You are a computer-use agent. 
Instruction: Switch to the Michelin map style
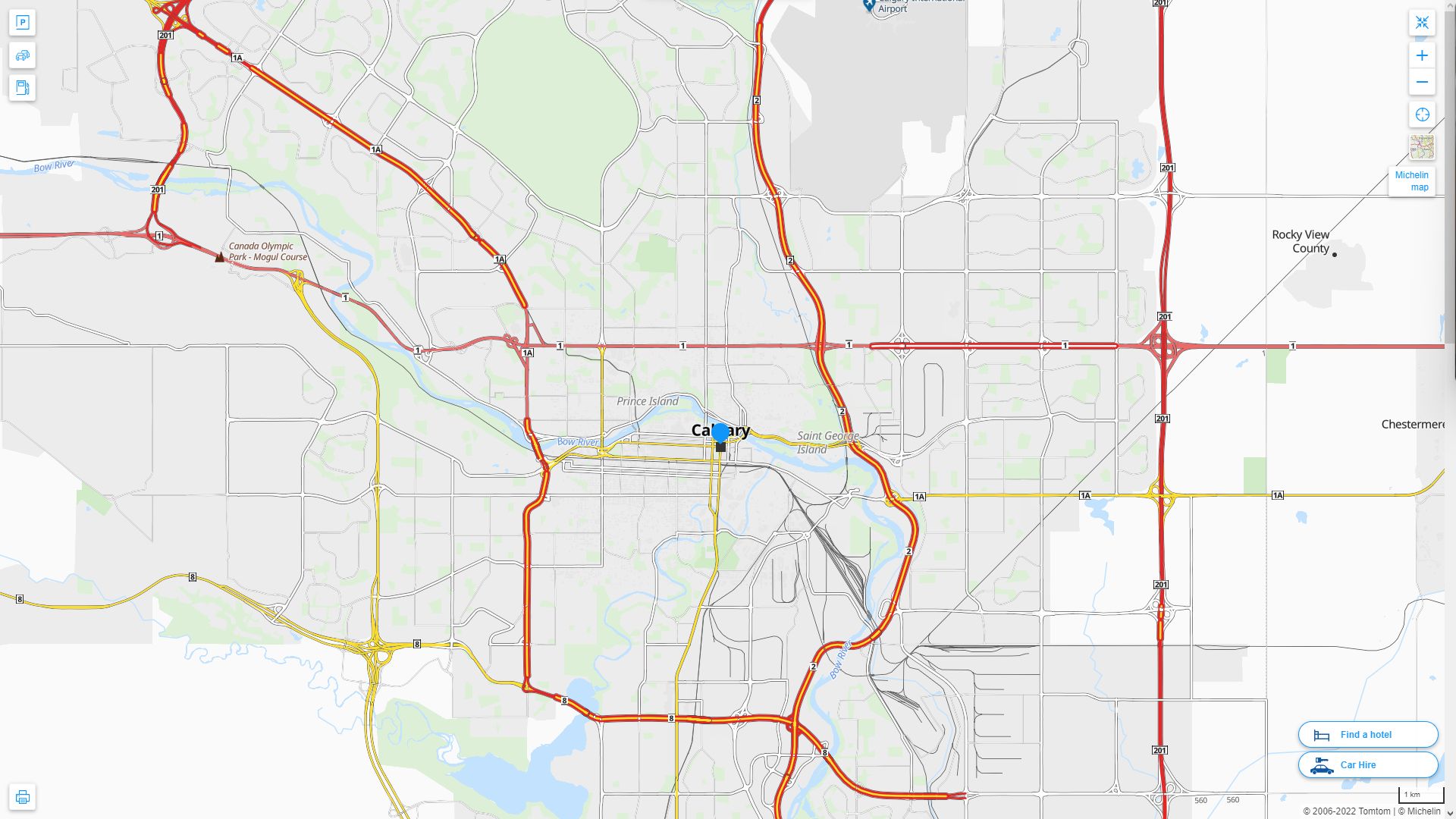[1422, 147]
